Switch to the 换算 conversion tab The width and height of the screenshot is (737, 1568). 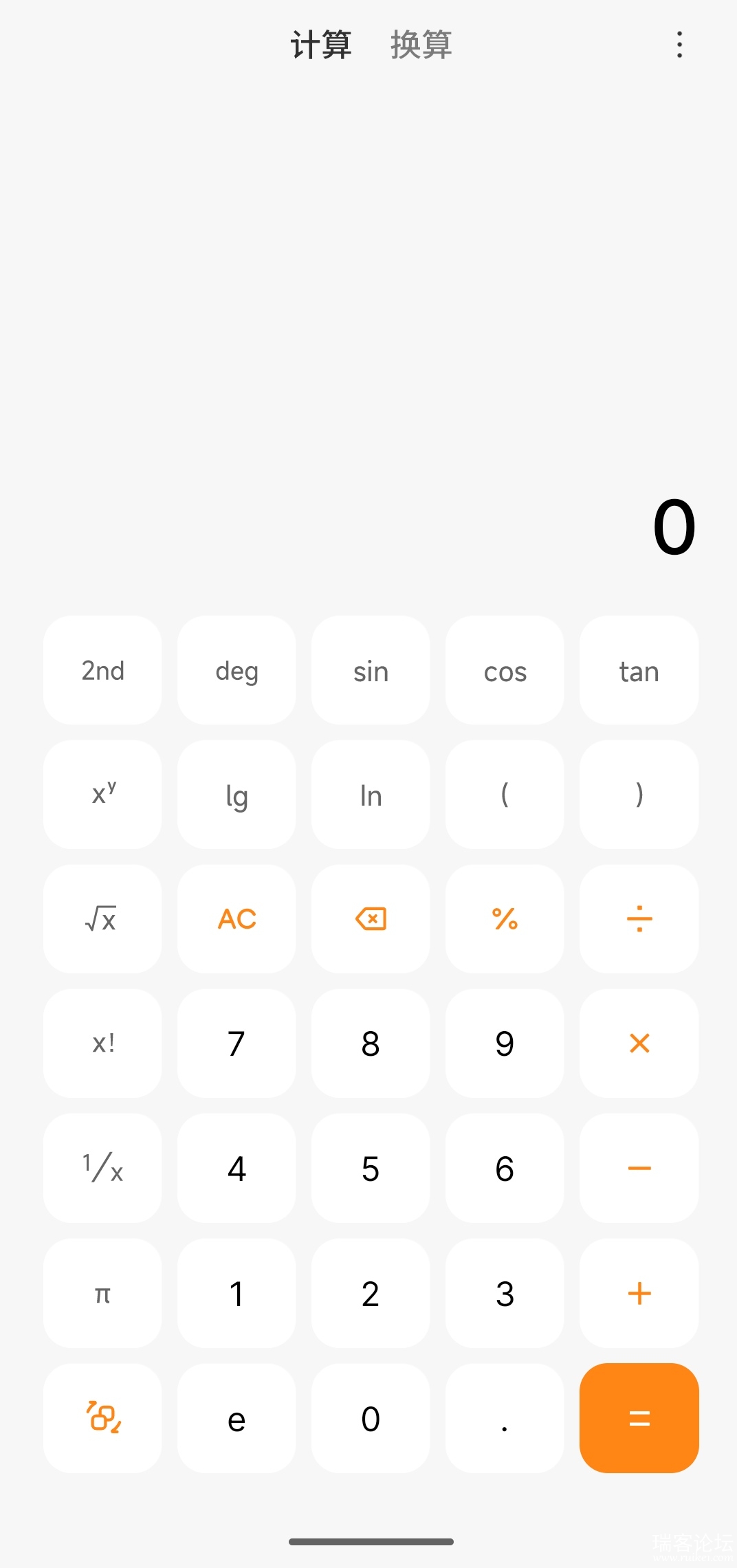(x=421, y=45)
